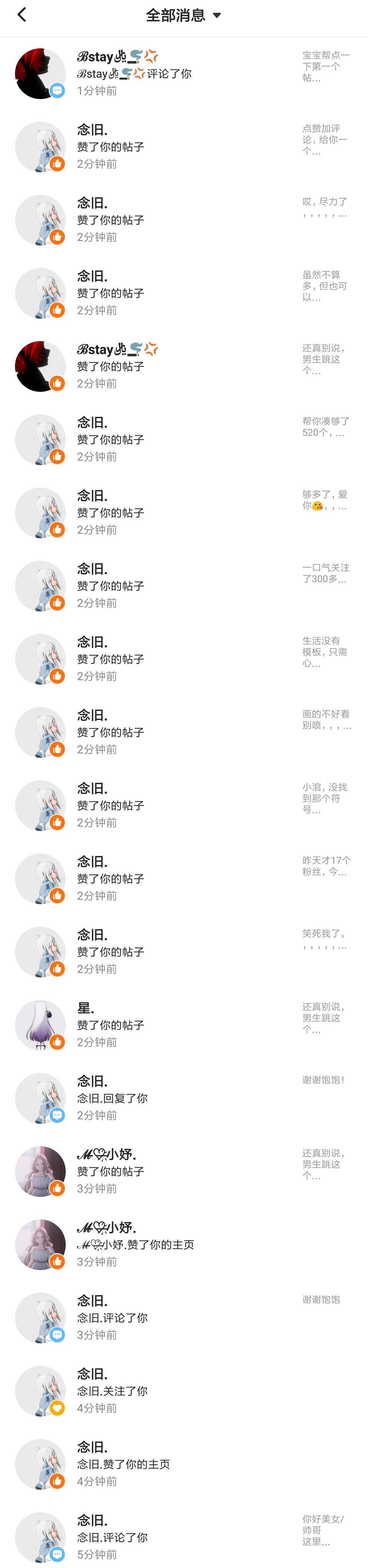This screenshot has width=368, height=1568.
Task: Open 念旧's like on the 虽然不算多 post
Action: (x=183, y=293)
